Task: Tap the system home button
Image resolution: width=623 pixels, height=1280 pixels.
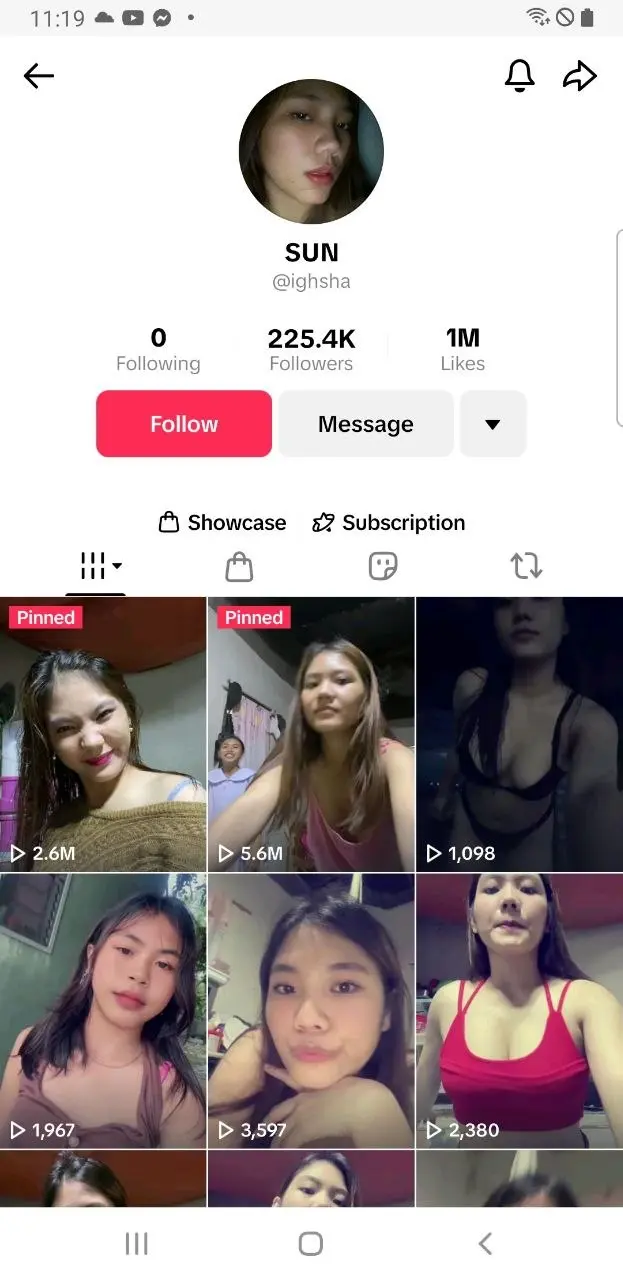Action: 311,1243
